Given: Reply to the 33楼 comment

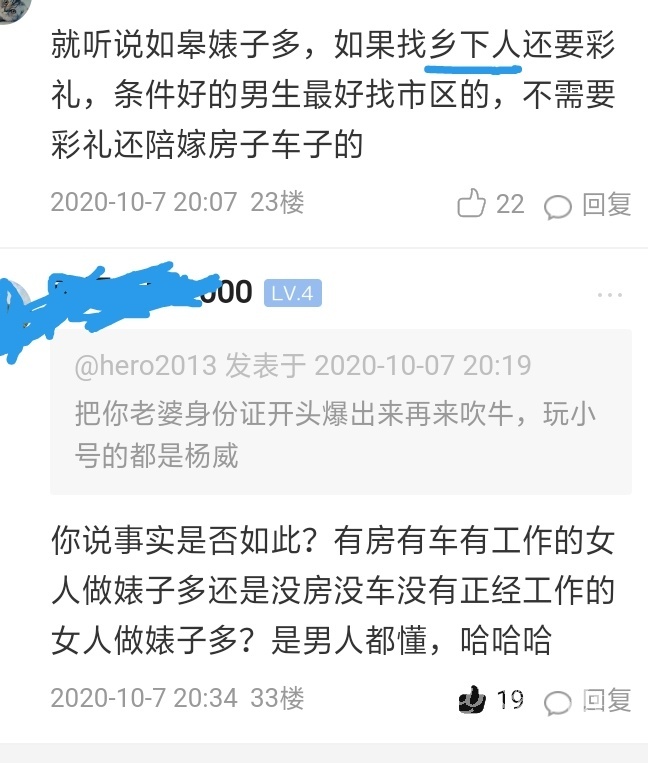Looking at the screenshot, I should click(588, 699).
